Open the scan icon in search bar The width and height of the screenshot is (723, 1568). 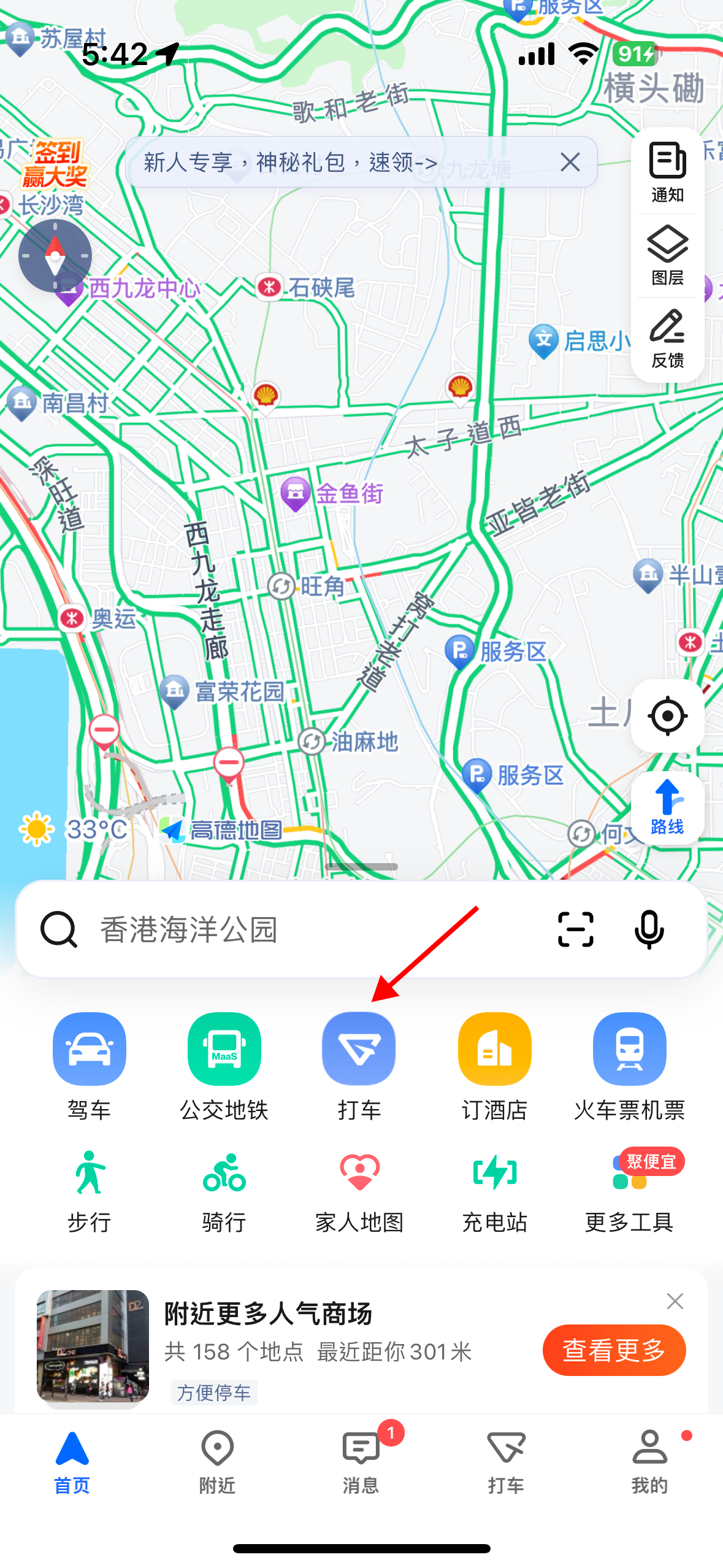[575, 929]
